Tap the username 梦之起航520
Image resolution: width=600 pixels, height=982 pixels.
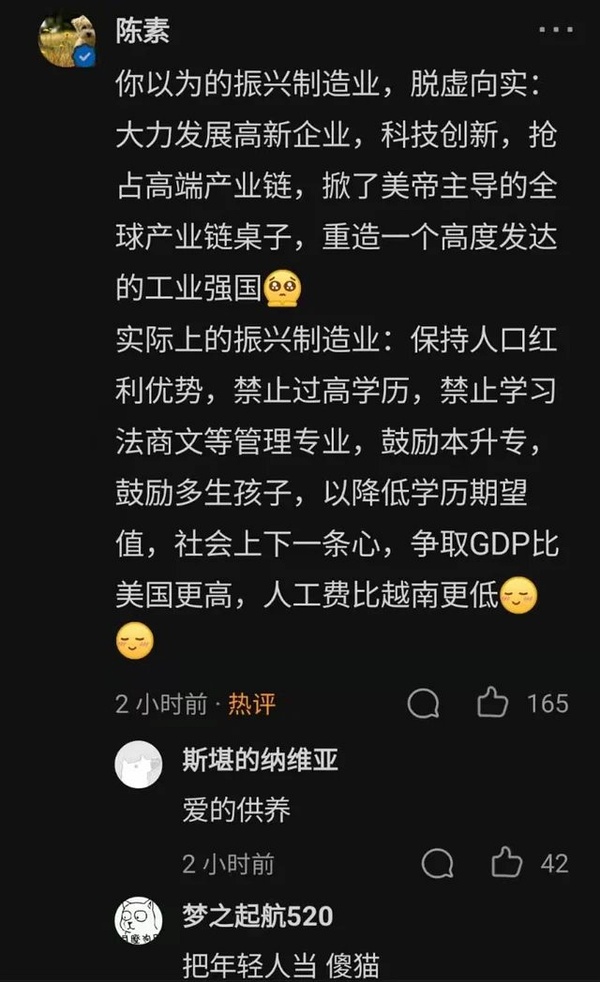(257, 916)
